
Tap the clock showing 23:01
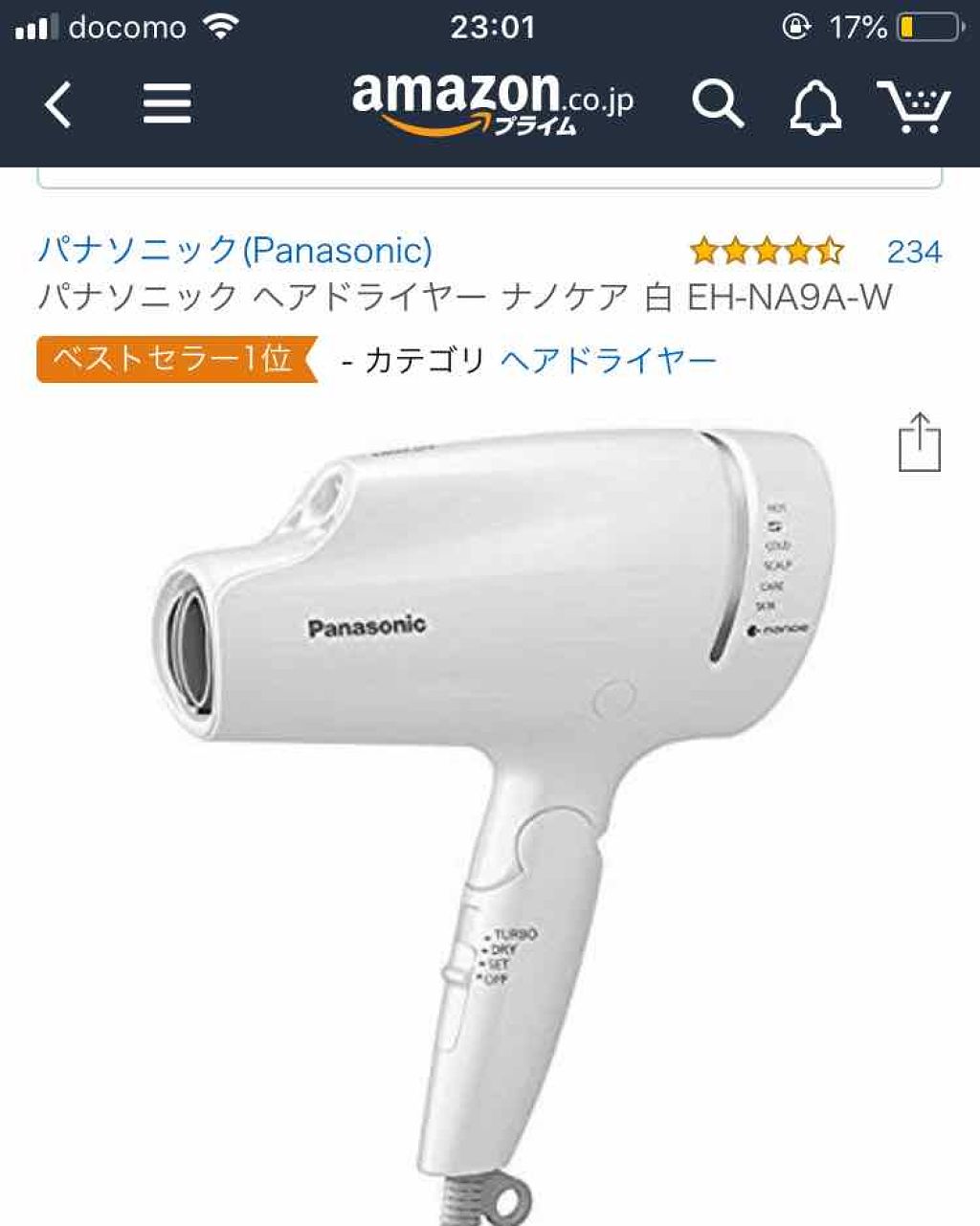pyautogui.click(x=489, y=26)
